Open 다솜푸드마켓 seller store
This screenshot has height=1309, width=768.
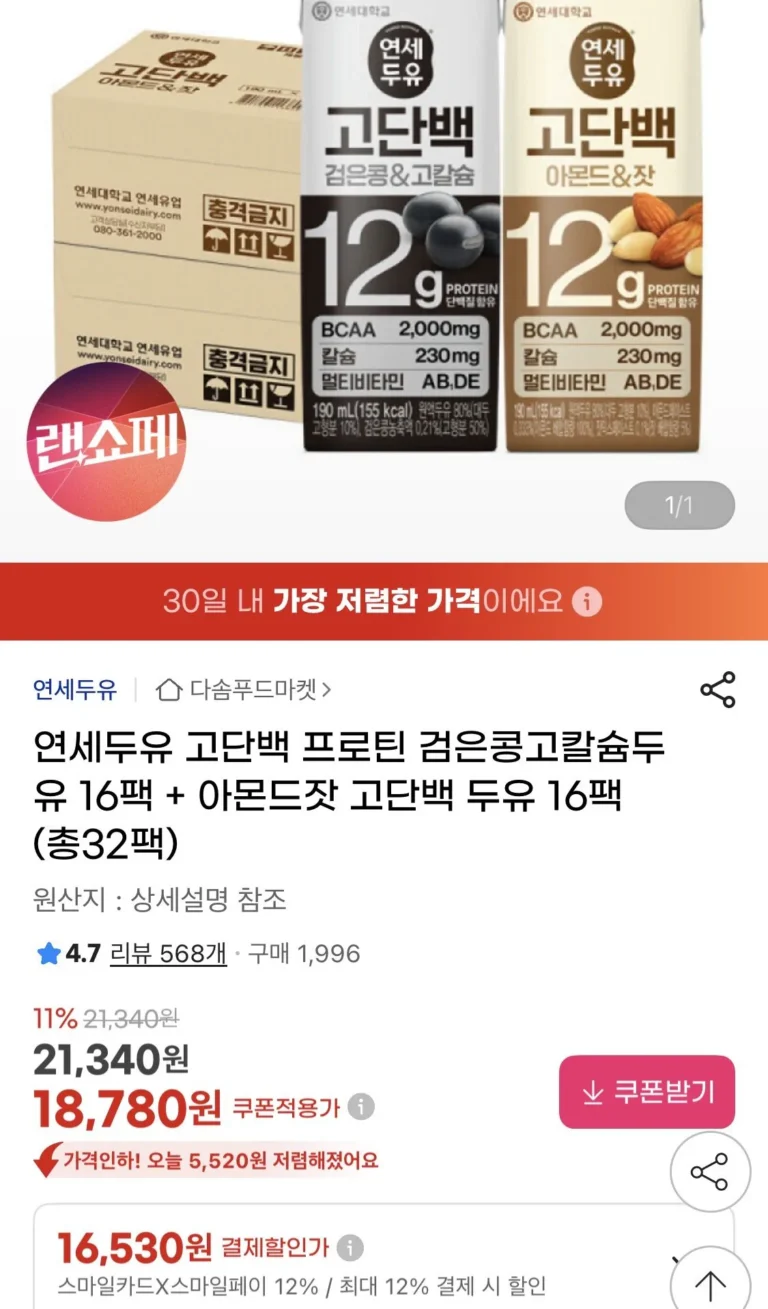(x=245, y=689)
